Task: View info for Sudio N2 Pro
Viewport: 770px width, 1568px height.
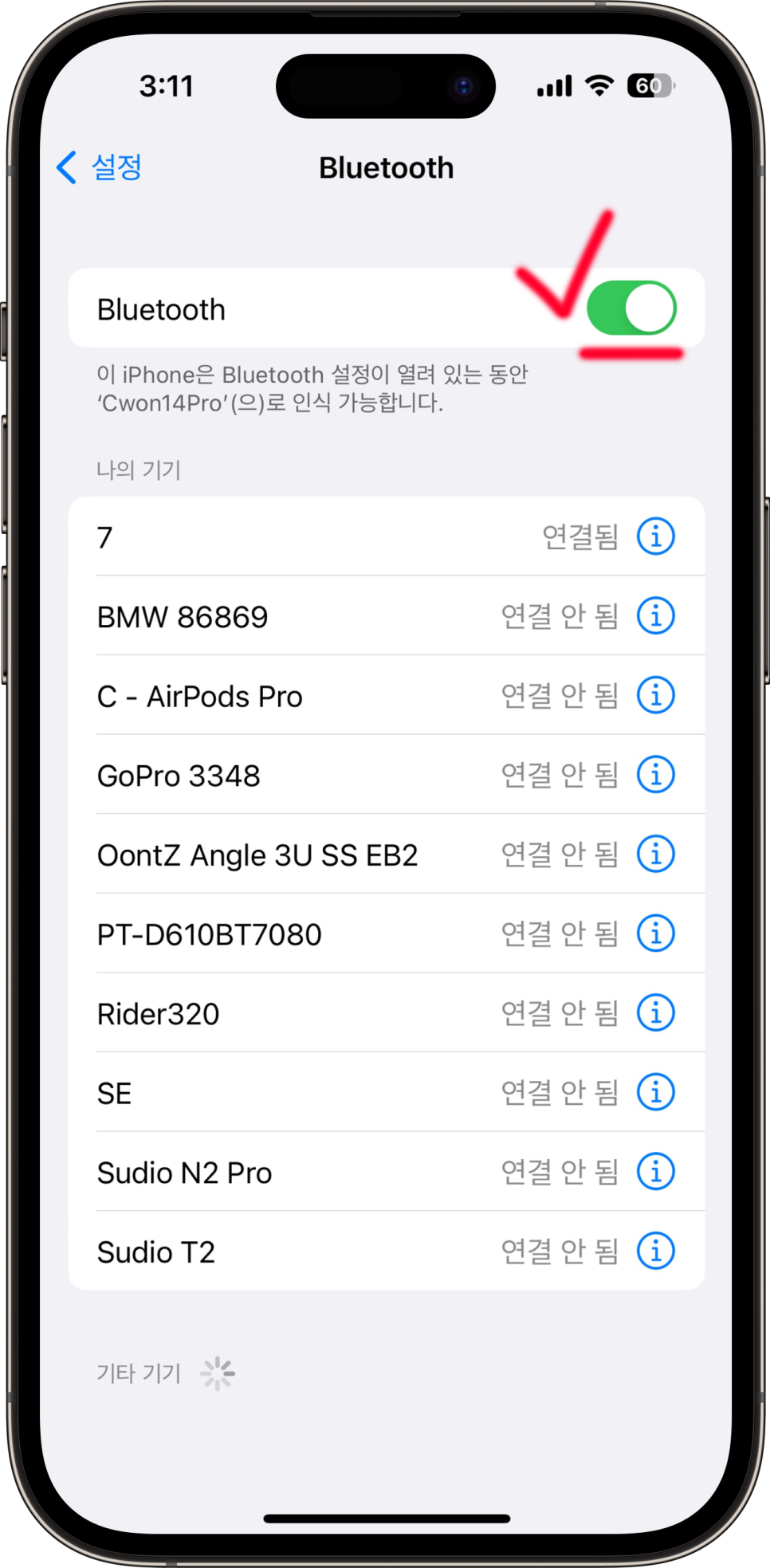Action: click(x=655, y=1171)
